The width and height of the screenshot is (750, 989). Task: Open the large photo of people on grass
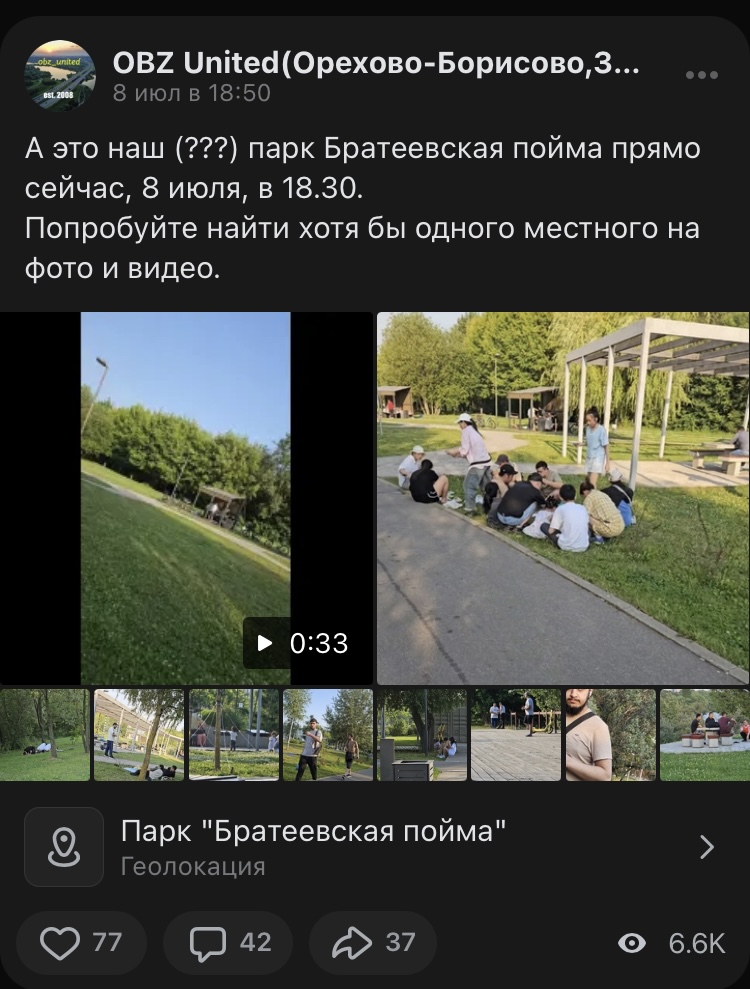point(563,498)
